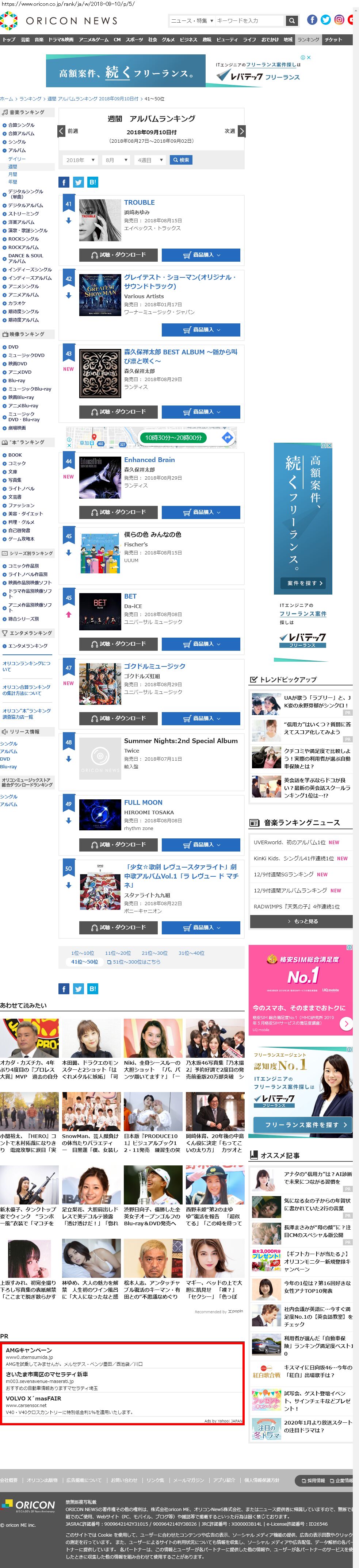Focus the keyword search input field
Screen dimensions: 359x1568
pos(250,21)
